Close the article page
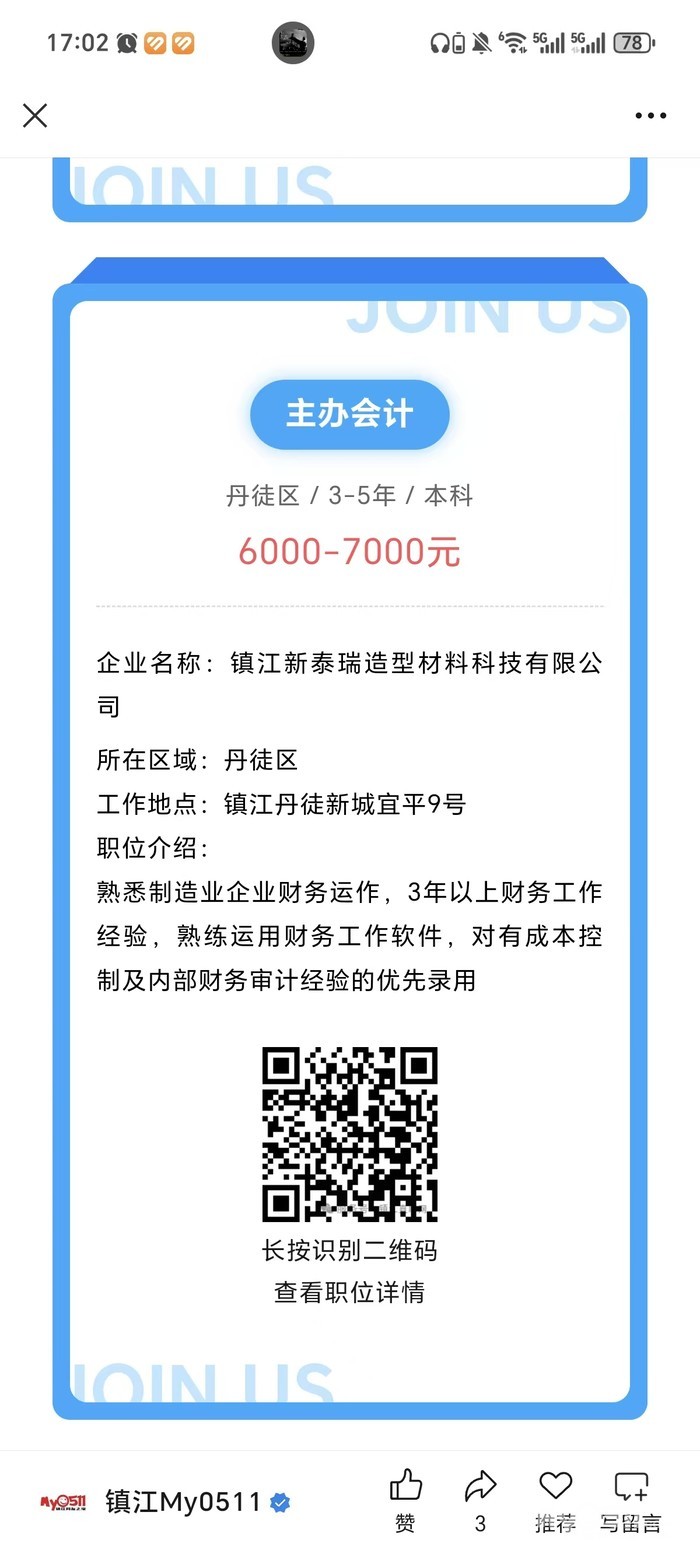 [x=35, y=116]
